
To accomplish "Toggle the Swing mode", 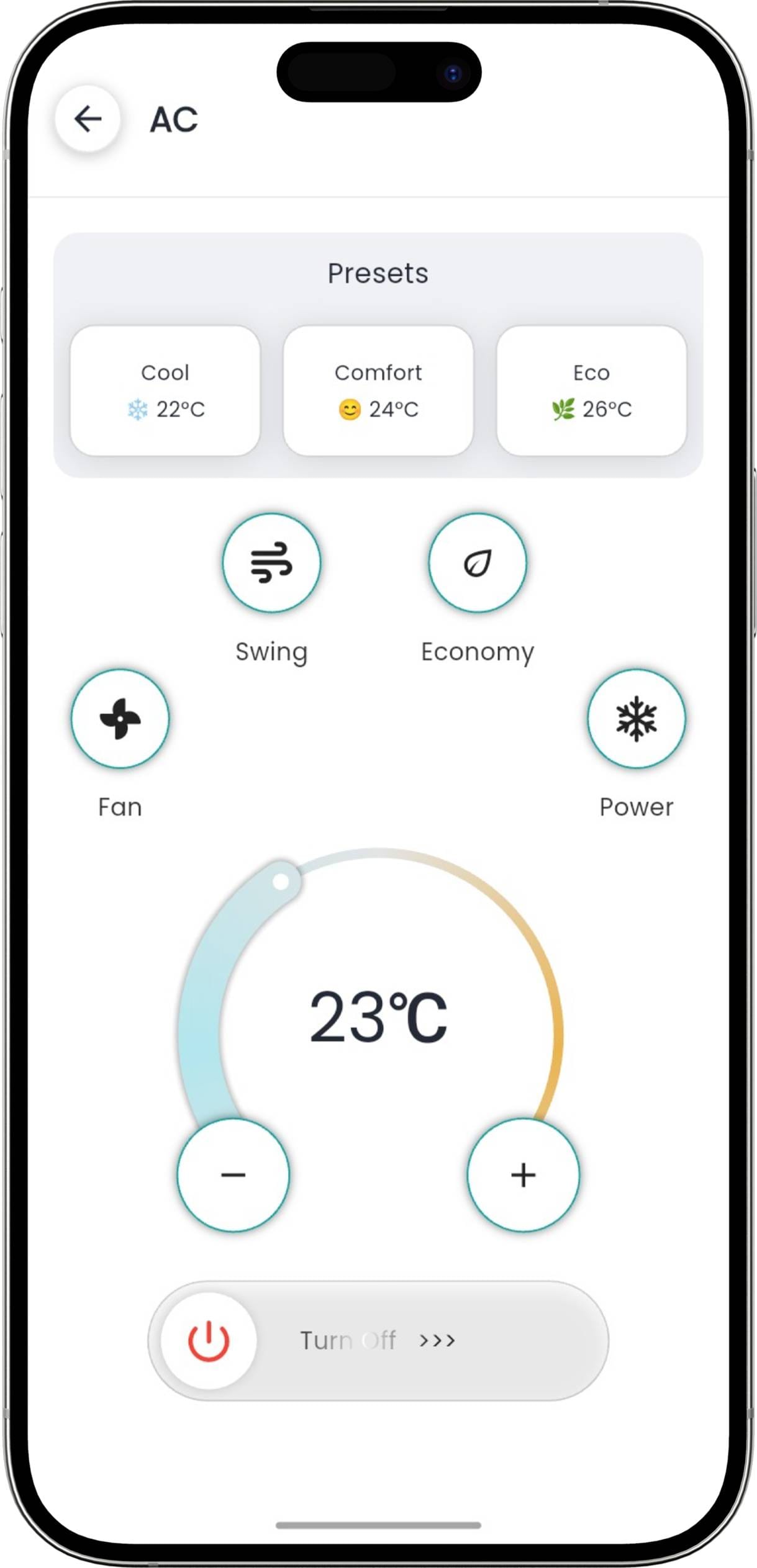I will pos(271,562).
